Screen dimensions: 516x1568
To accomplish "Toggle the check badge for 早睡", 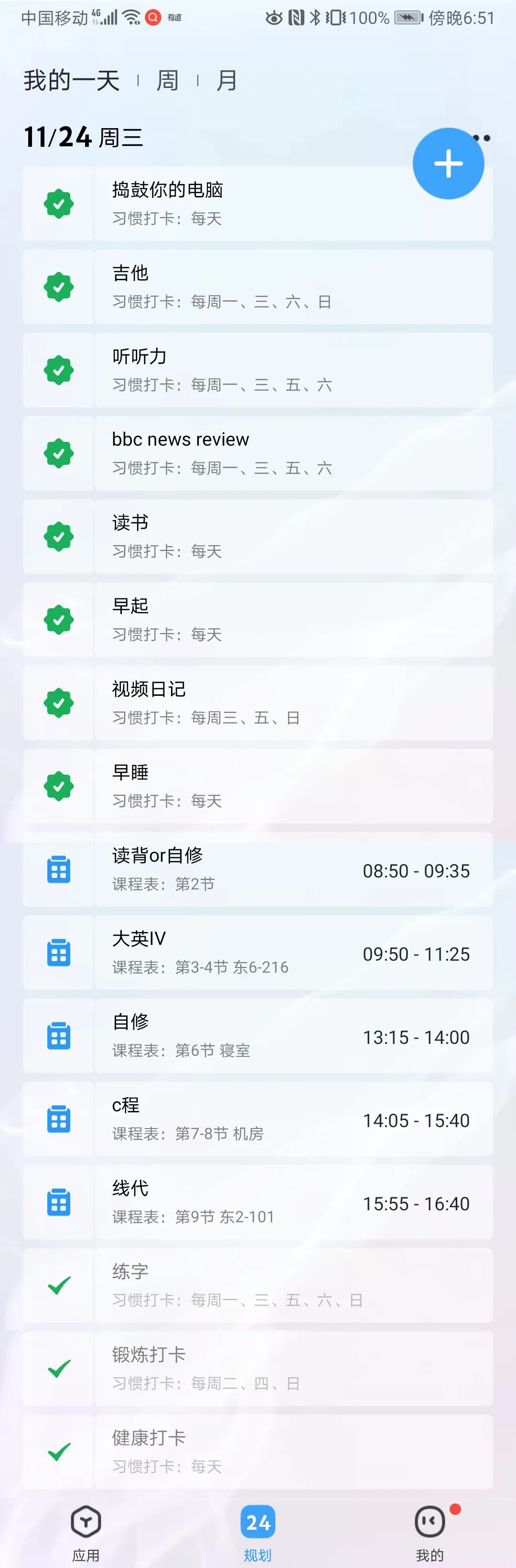I will (58, 787).
